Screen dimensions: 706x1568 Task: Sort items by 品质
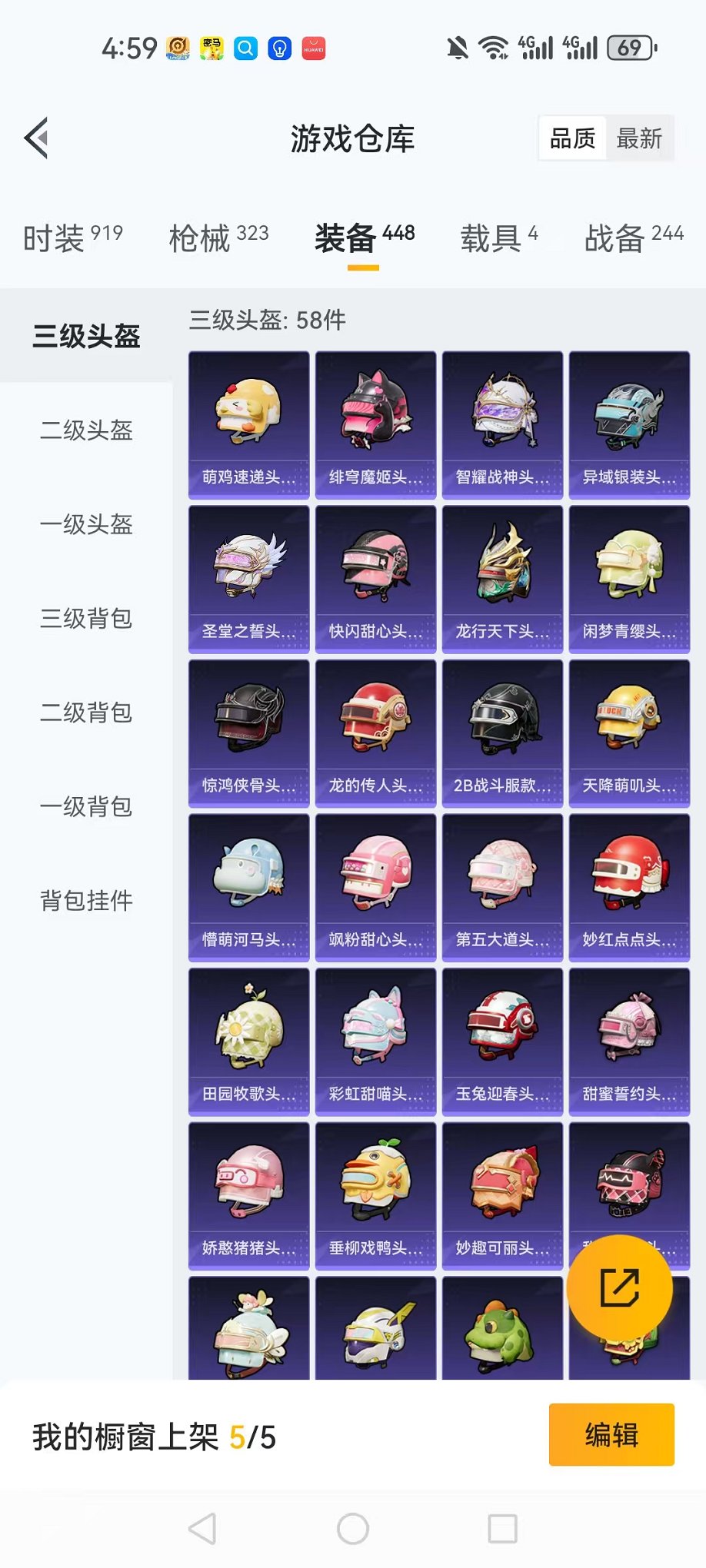[573, 138]
